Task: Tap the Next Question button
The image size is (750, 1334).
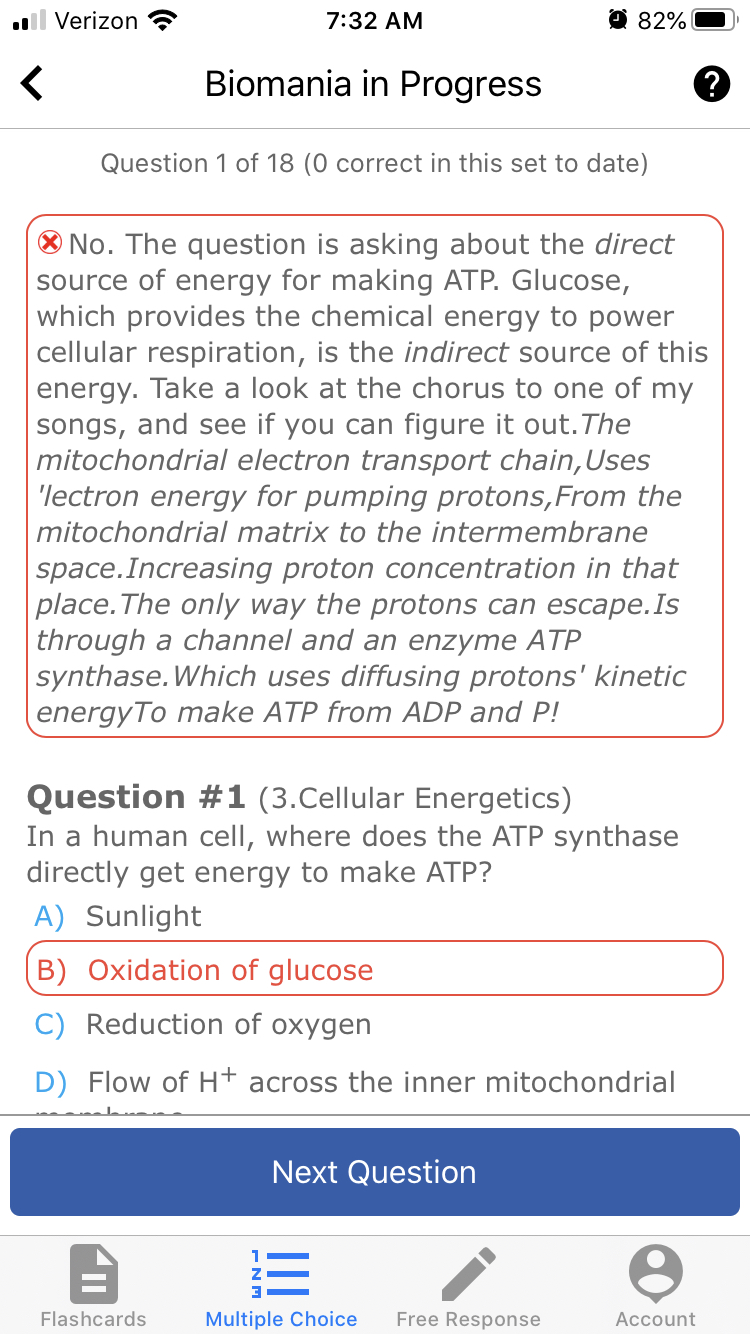Action: tap(375, 1172)
